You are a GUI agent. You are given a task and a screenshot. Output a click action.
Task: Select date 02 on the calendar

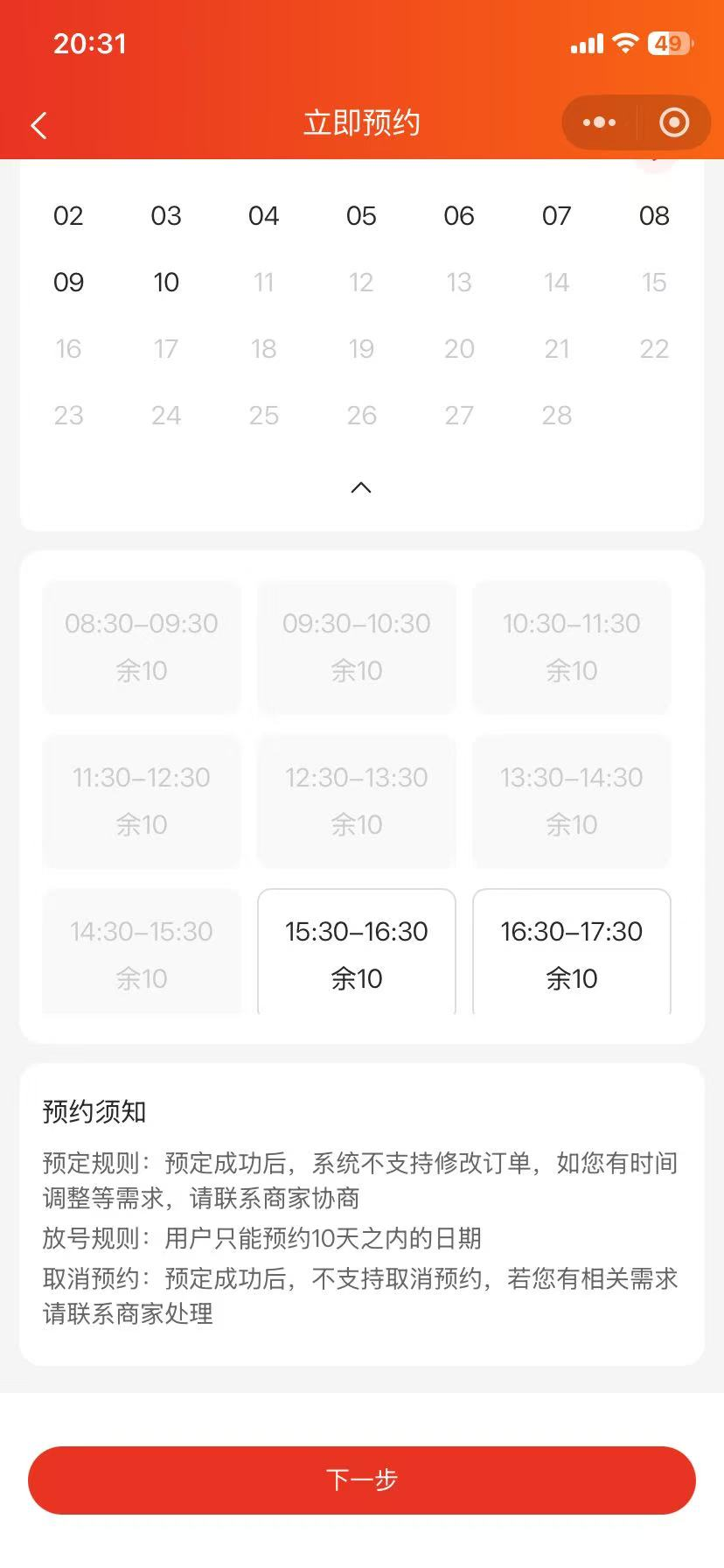coord(68,216)
